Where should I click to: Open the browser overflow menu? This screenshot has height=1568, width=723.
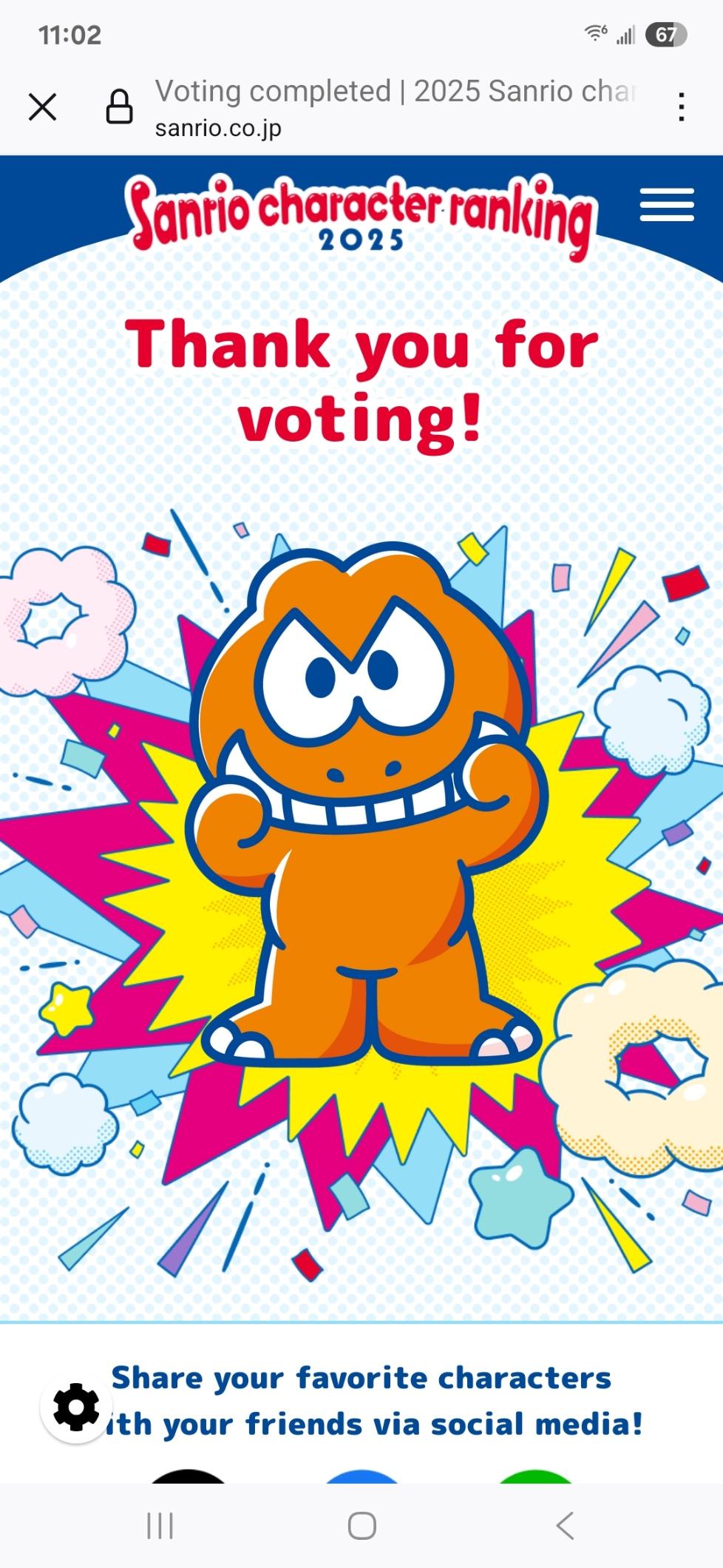point(681,107)
